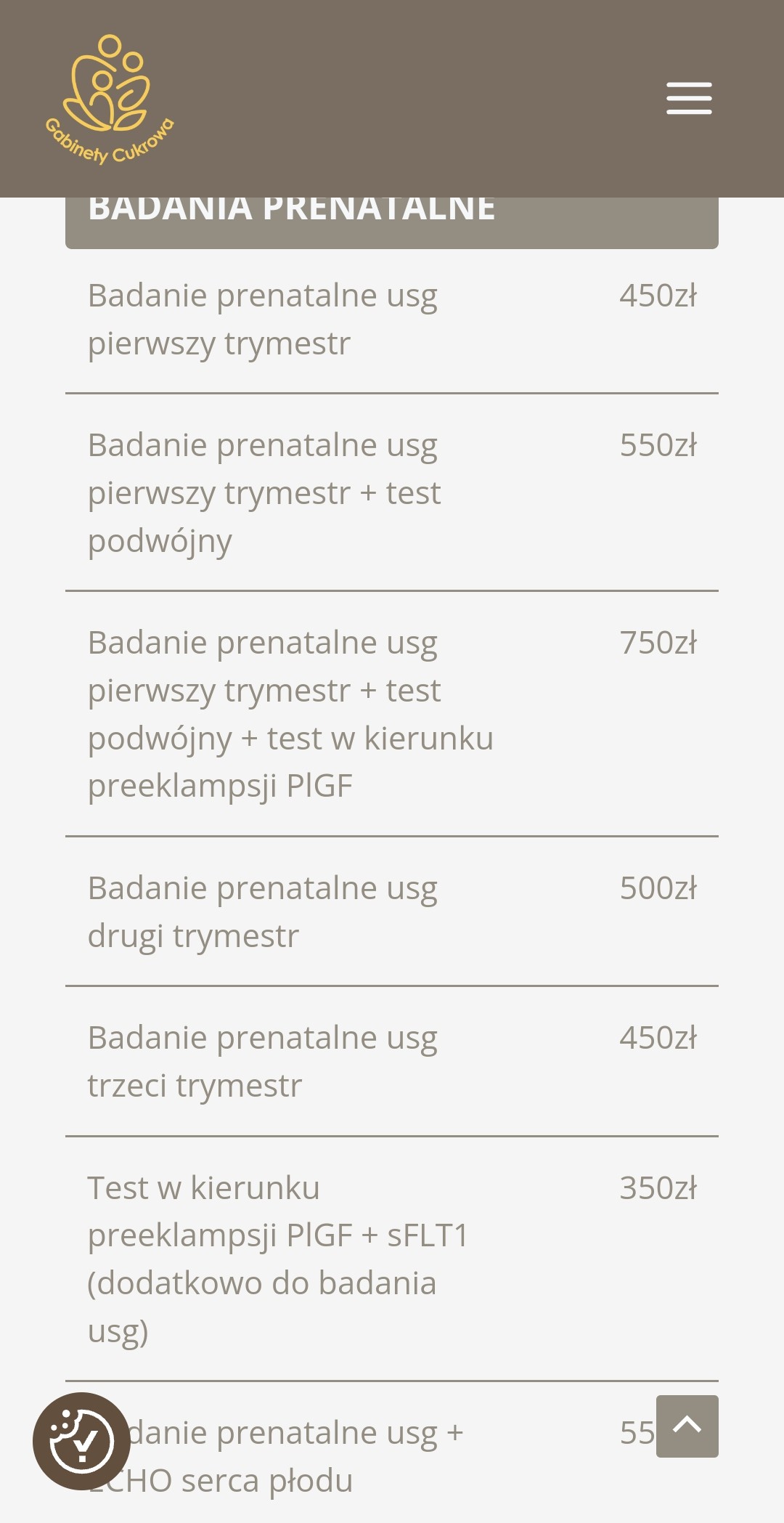Open the cookie consent settings button
This screenshot has height=1523, width=784.
click(81, 1440)
